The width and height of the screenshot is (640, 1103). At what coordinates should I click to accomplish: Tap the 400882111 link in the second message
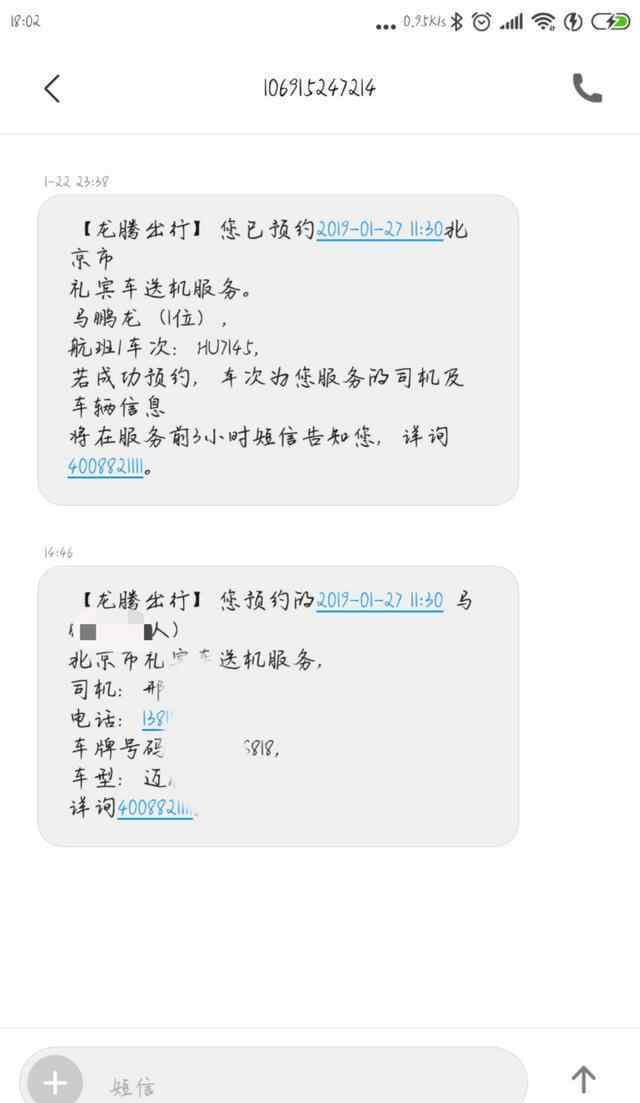[x=155, y=808]
